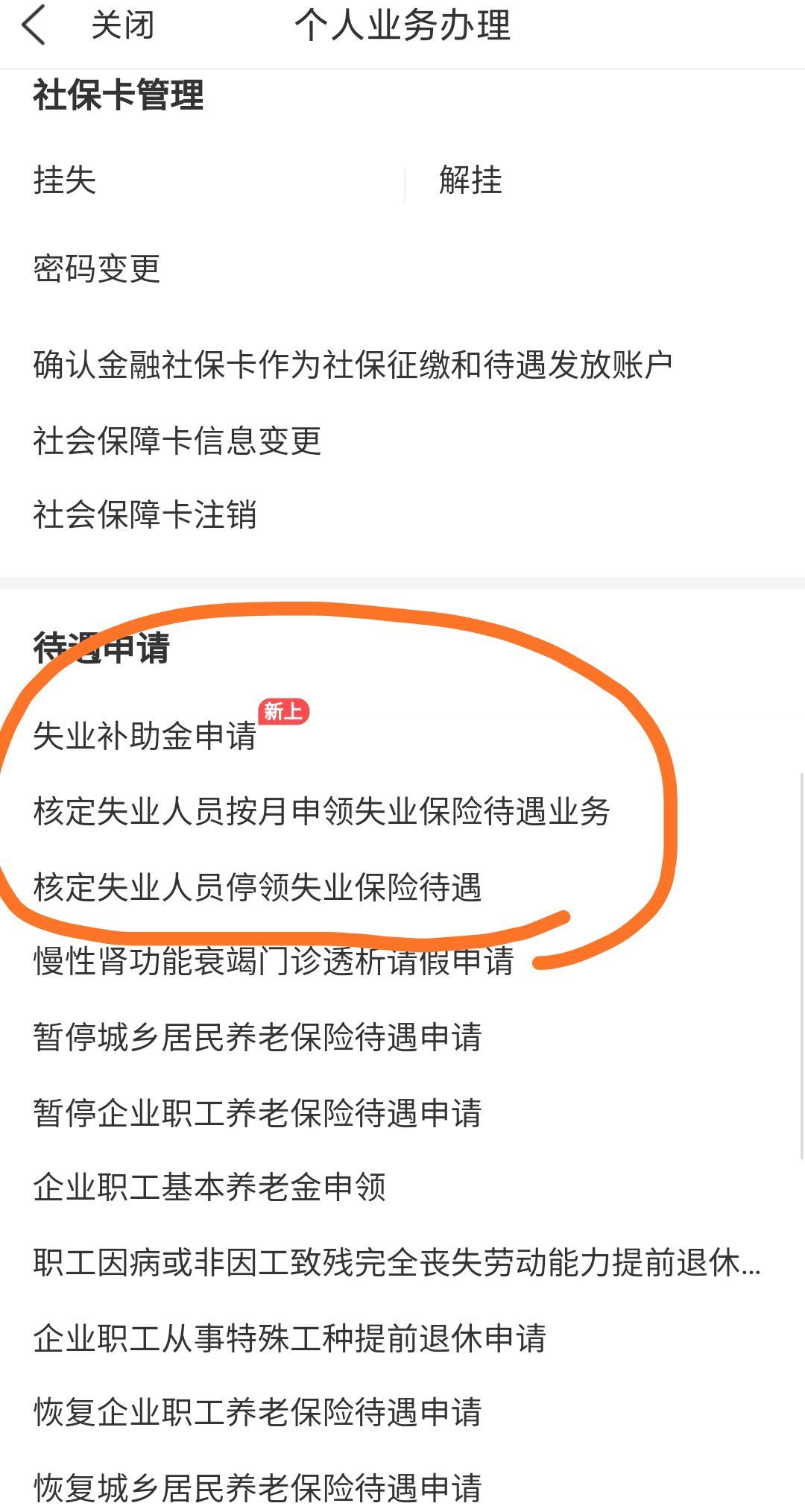Open 核定失业人员停领失业保险待遇
The width and height of the screenshot is (805, 1512).
[258, 887]
